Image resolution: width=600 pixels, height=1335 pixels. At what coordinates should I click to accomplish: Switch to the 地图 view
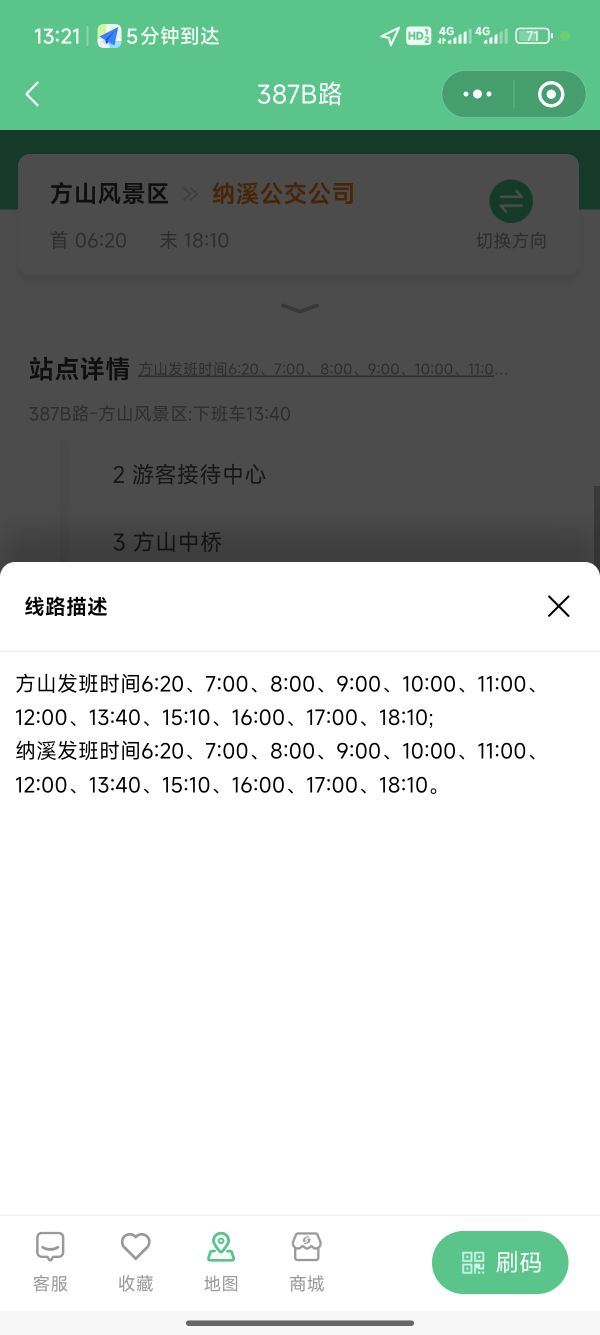pyautogui.click(x=221, y=1261)
